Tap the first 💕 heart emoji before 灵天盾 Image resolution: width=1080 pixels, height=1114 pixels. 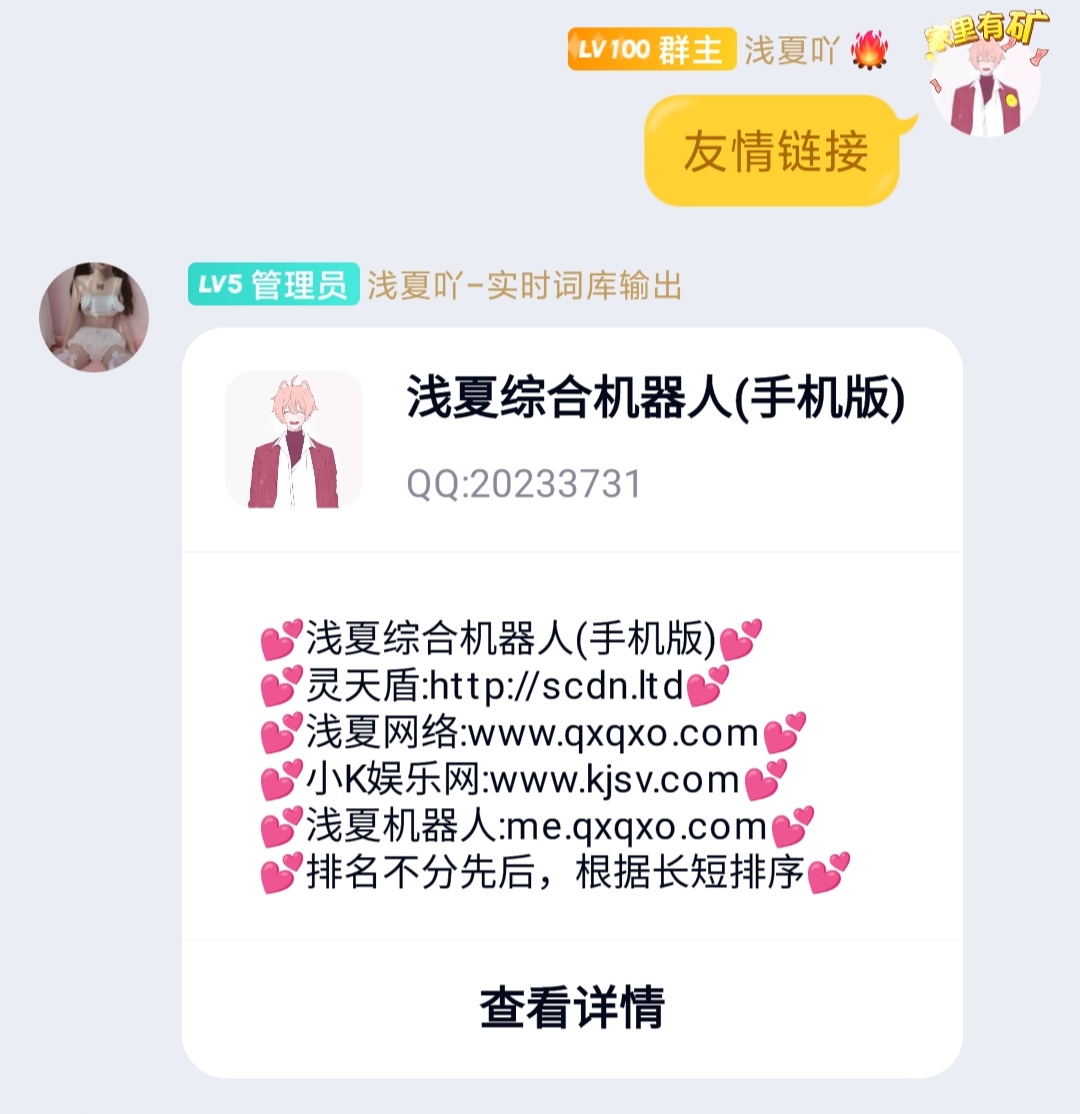pyautogui.click(x=277, y=686)
